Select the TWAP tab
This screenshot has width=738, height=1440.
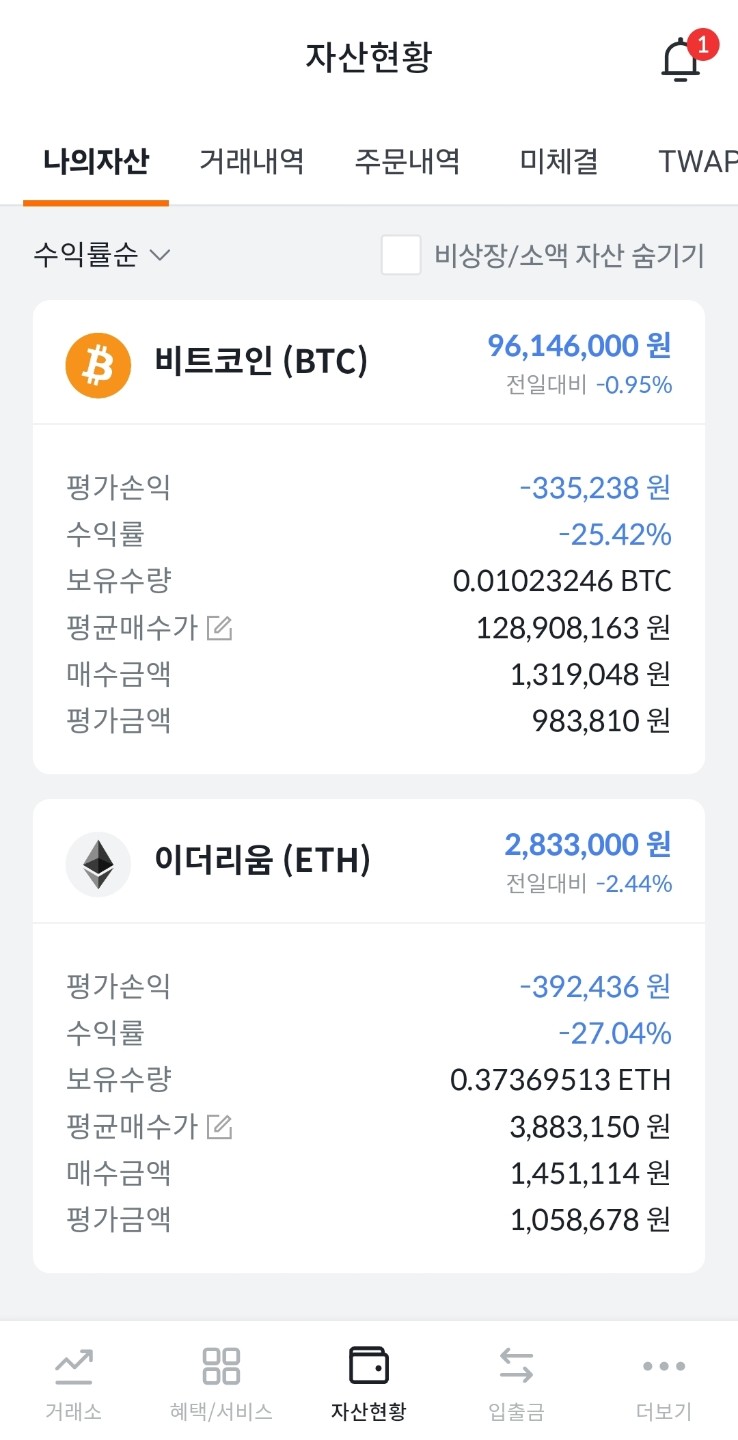698,161
